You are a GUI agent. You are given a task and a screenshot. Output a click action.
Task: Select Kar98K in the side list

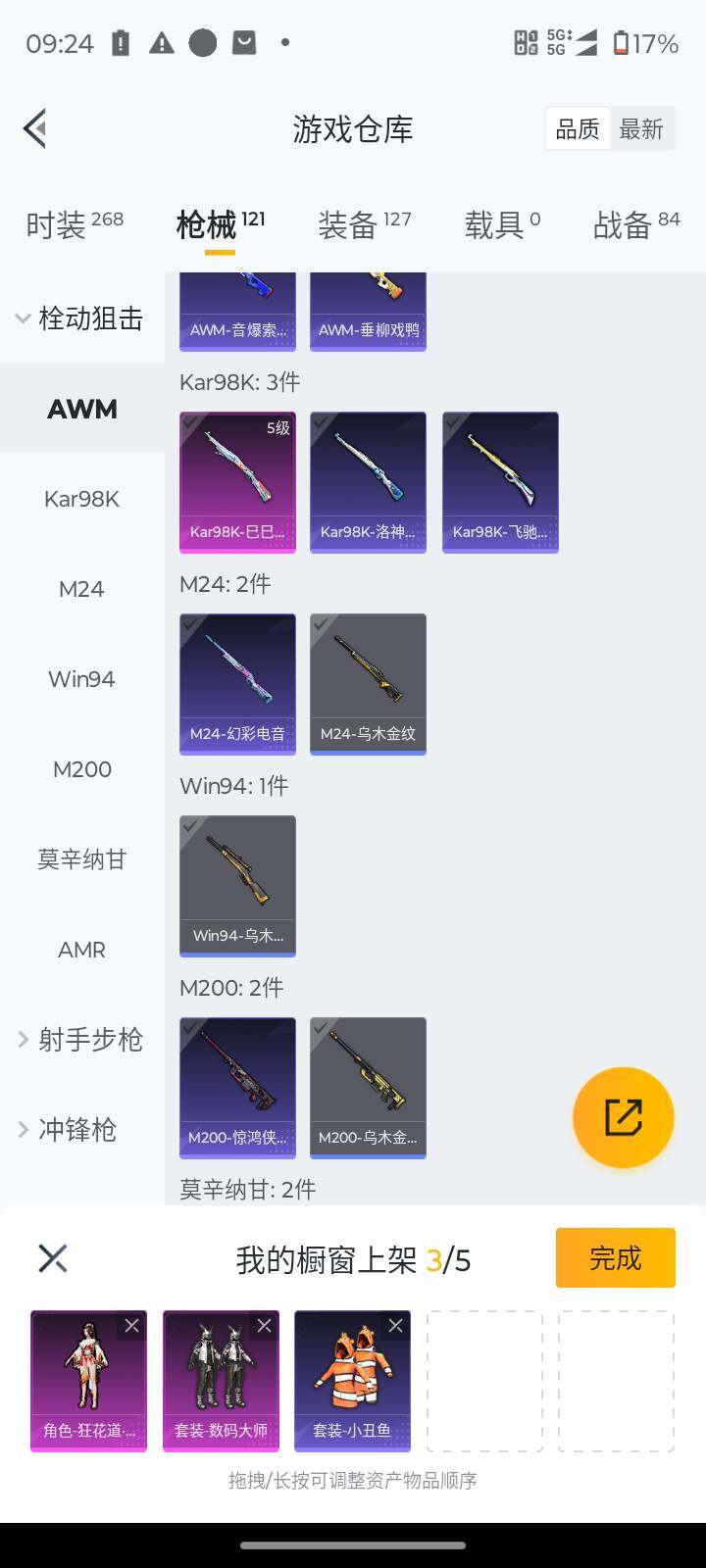click(81, 499)
